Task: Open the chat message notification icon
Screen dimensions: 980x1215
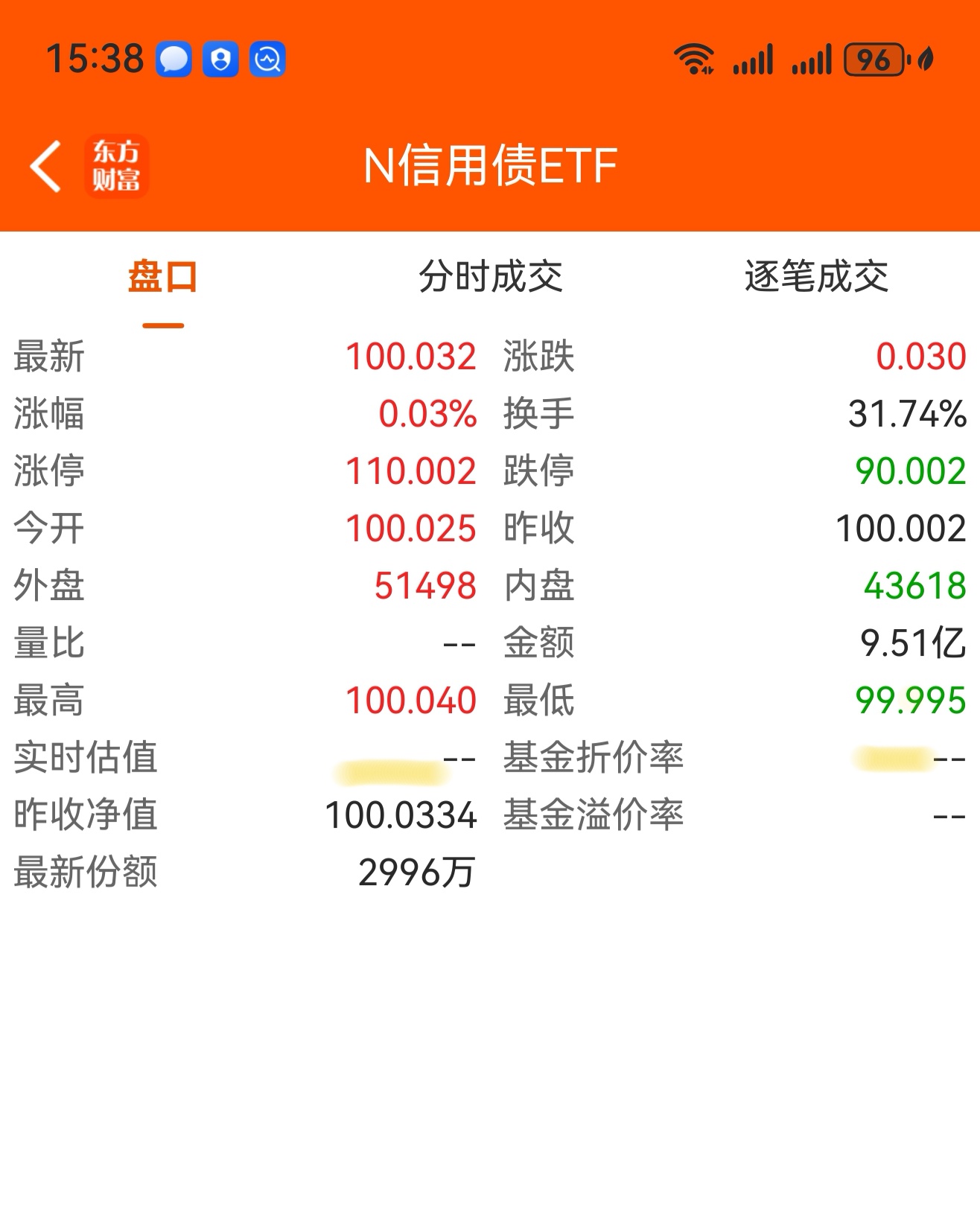Action: 173,58
